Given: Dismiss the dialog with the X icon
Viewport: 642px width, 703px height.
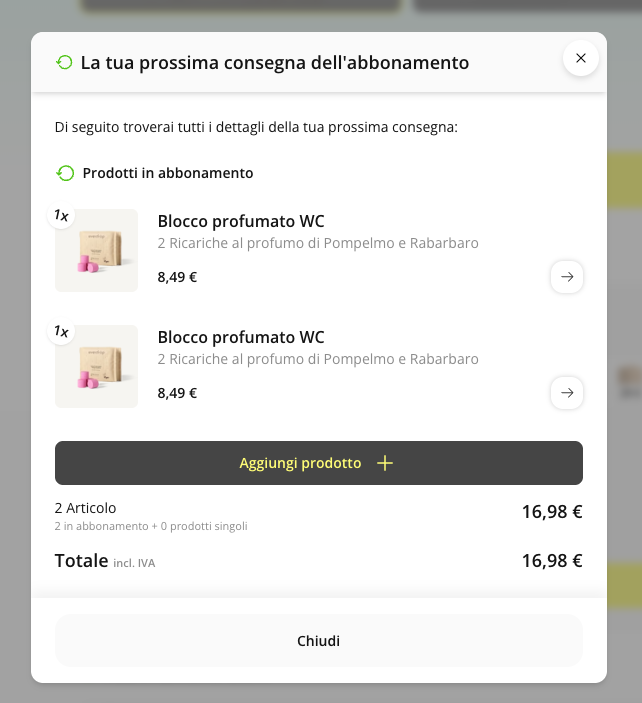Looking at the screenshot, I should 581,58.
